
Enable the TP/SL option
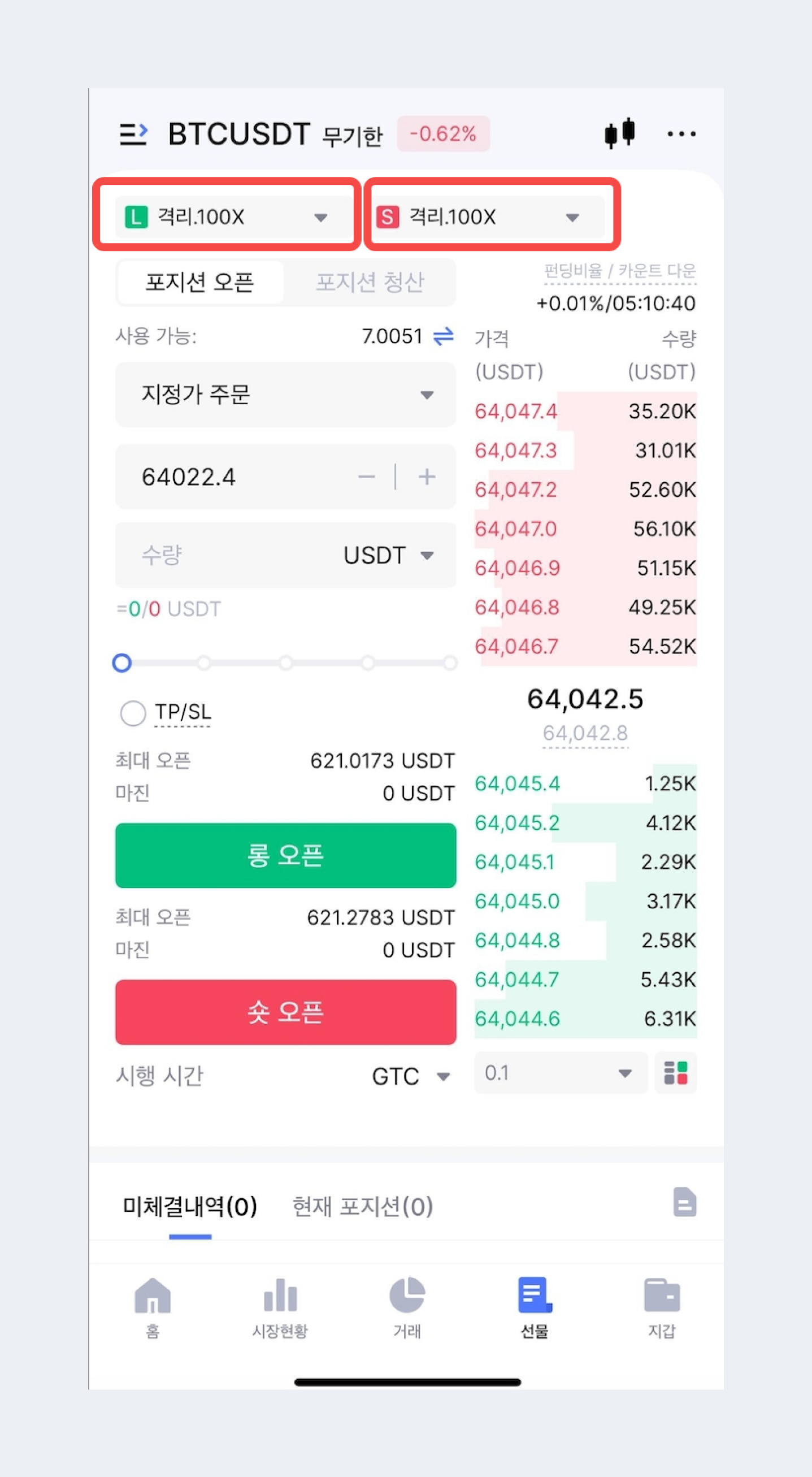pyautogui.click(x=133, y=713)
